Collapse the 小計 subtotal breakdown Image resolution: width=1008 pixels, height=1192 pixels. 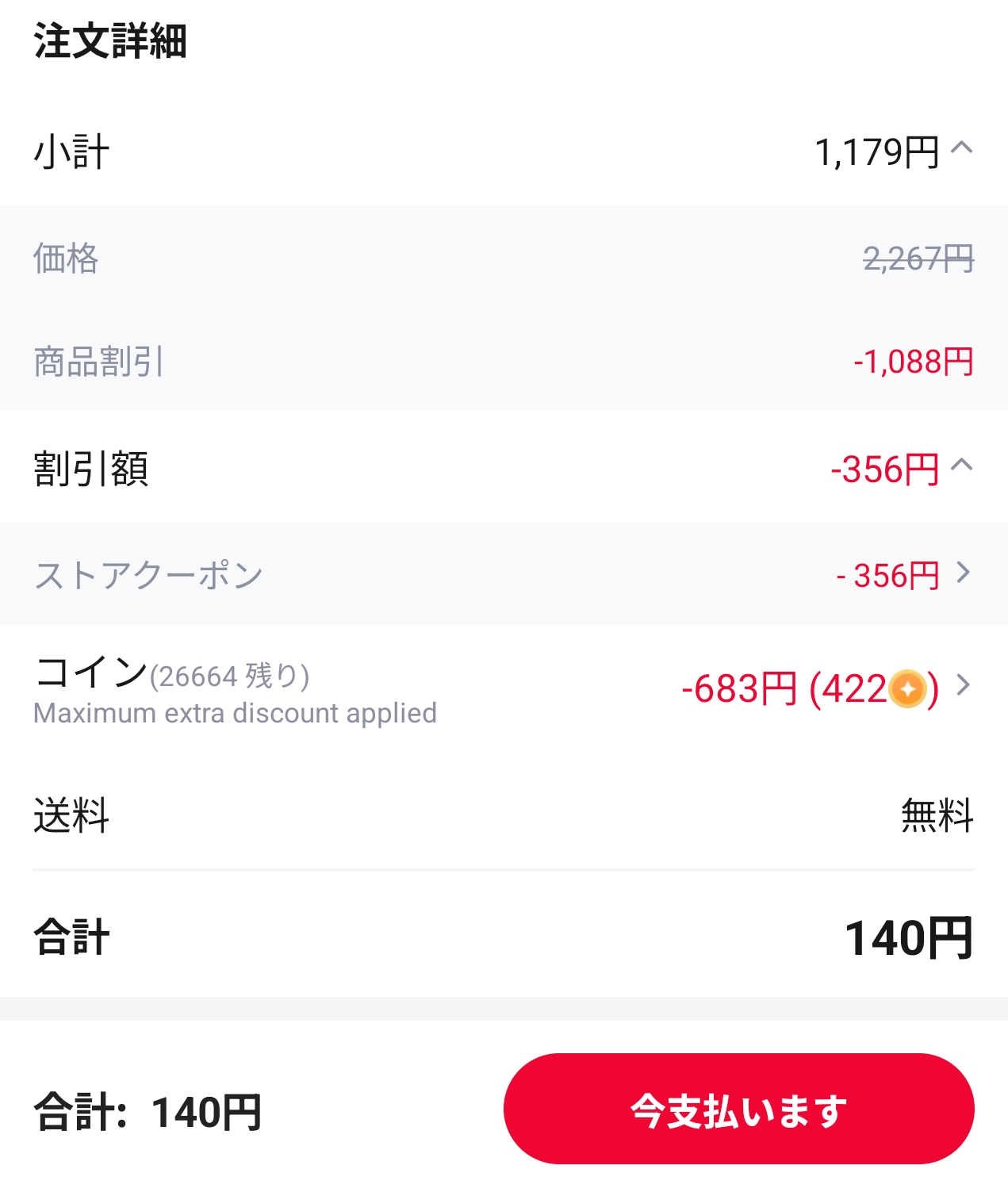point(962,147)
